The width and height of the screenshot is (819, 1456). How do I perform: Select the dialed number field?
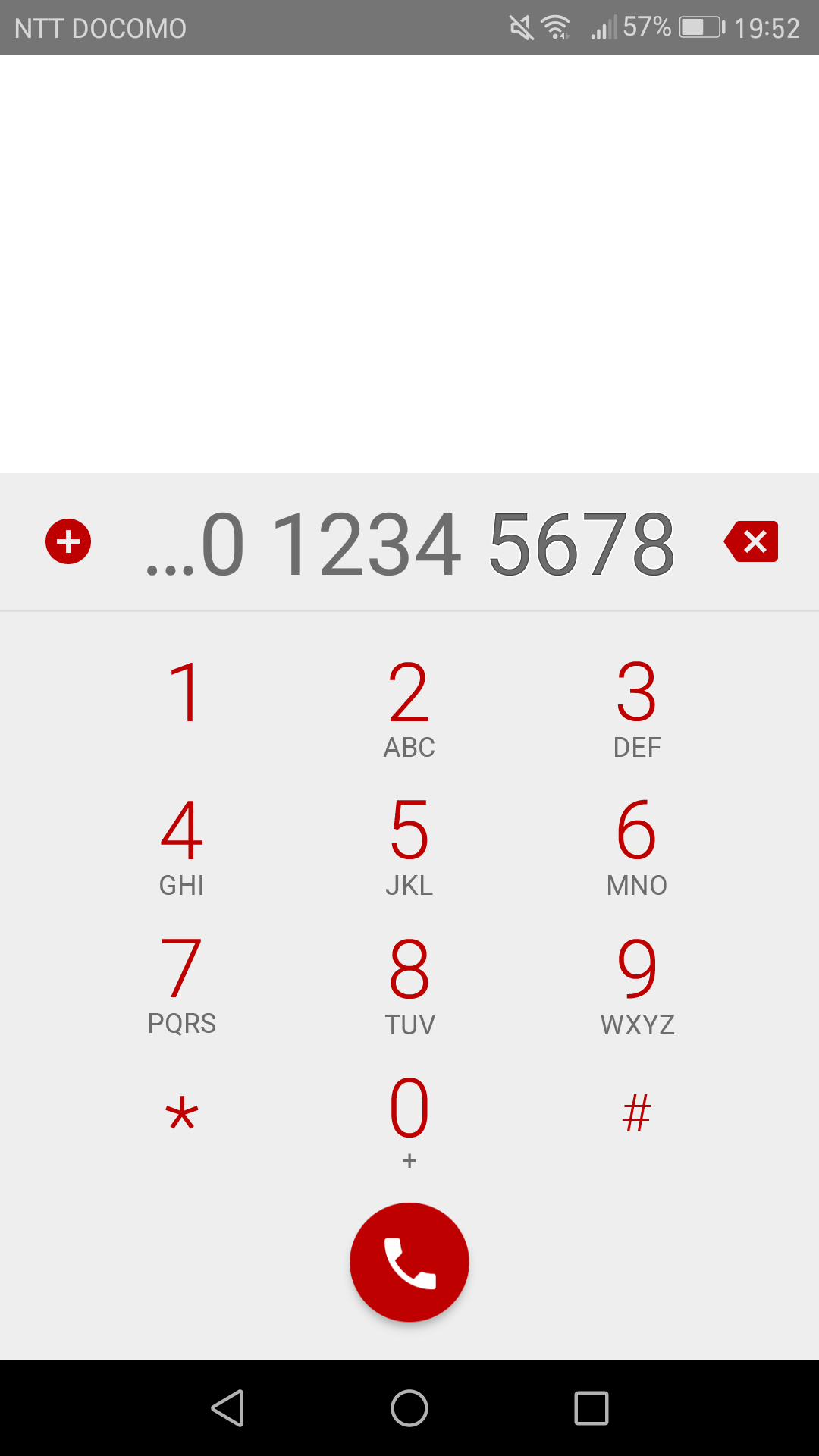pos(409,543)
